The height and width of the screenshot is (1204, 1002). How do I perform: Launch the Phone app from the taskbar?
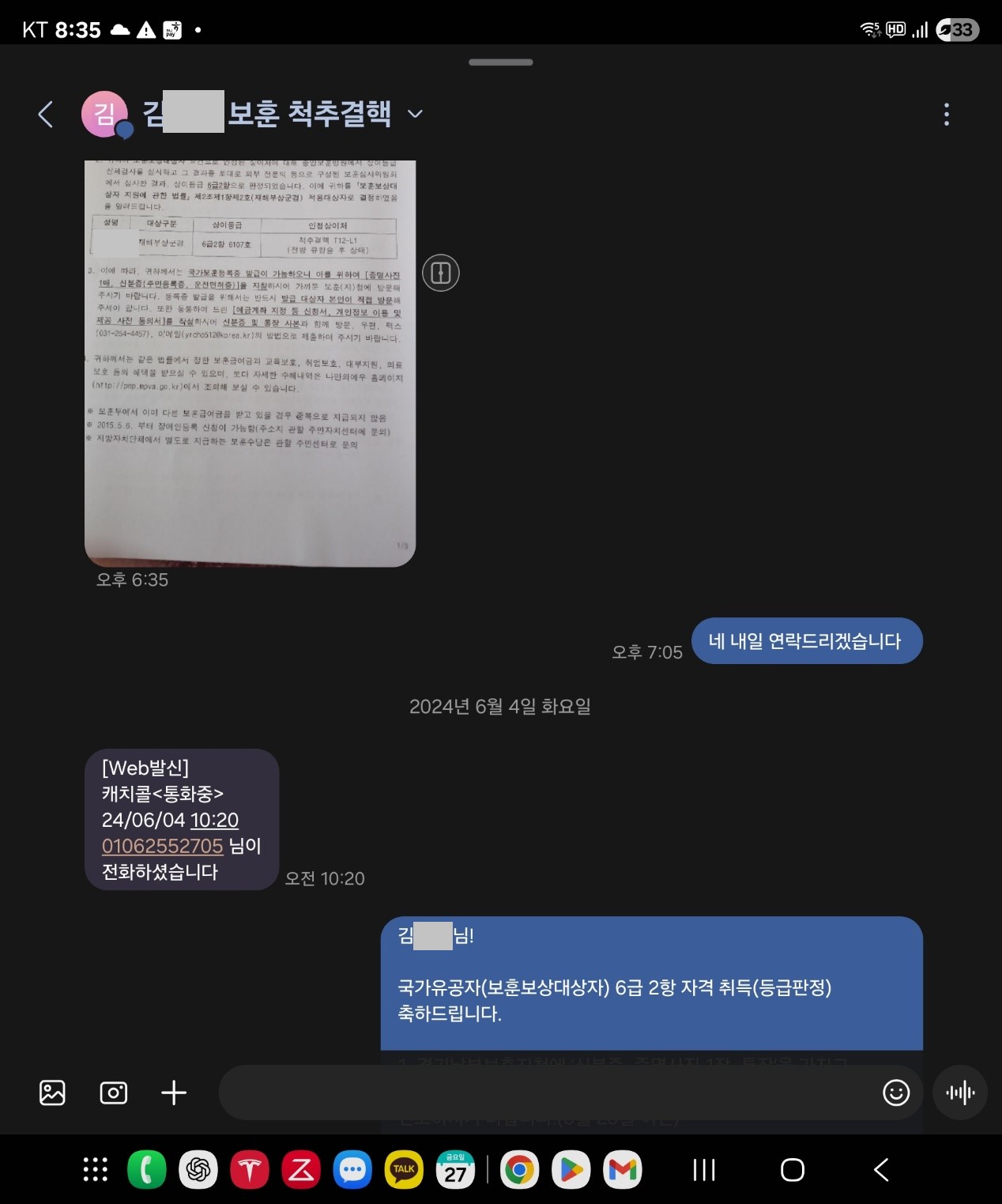pos(147,1170)
